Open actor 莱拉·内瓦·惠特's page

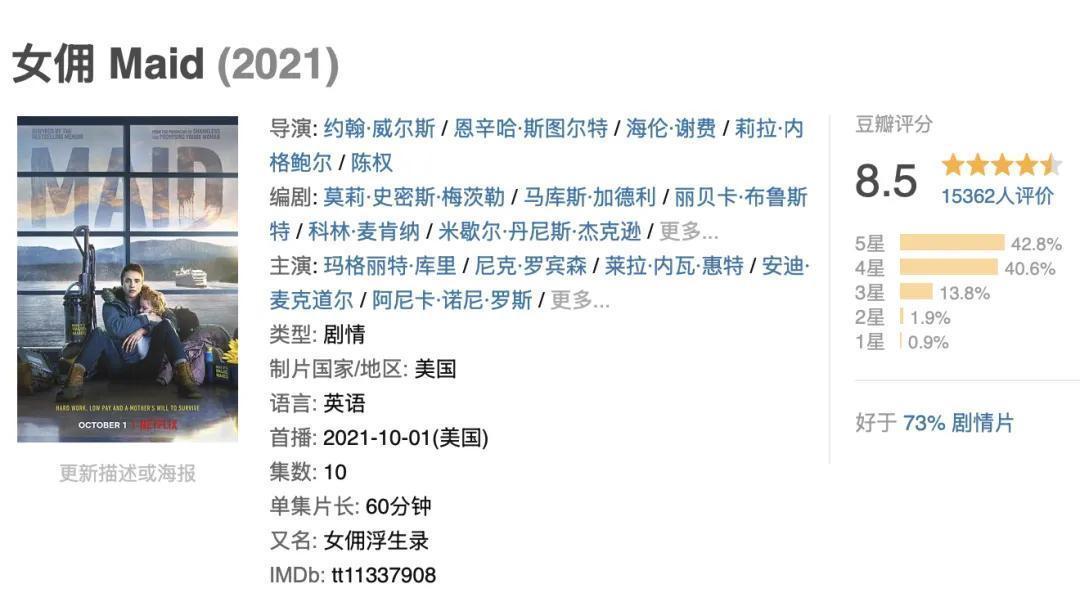pyautogui.click(x=674, y=266)
